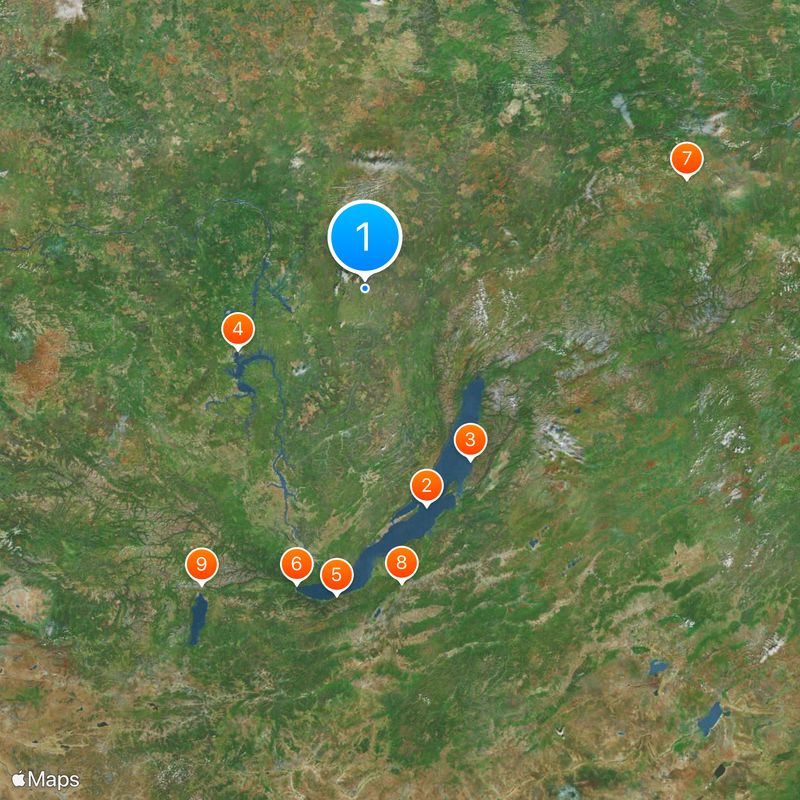Select map pin number 7

click(686, 159)
